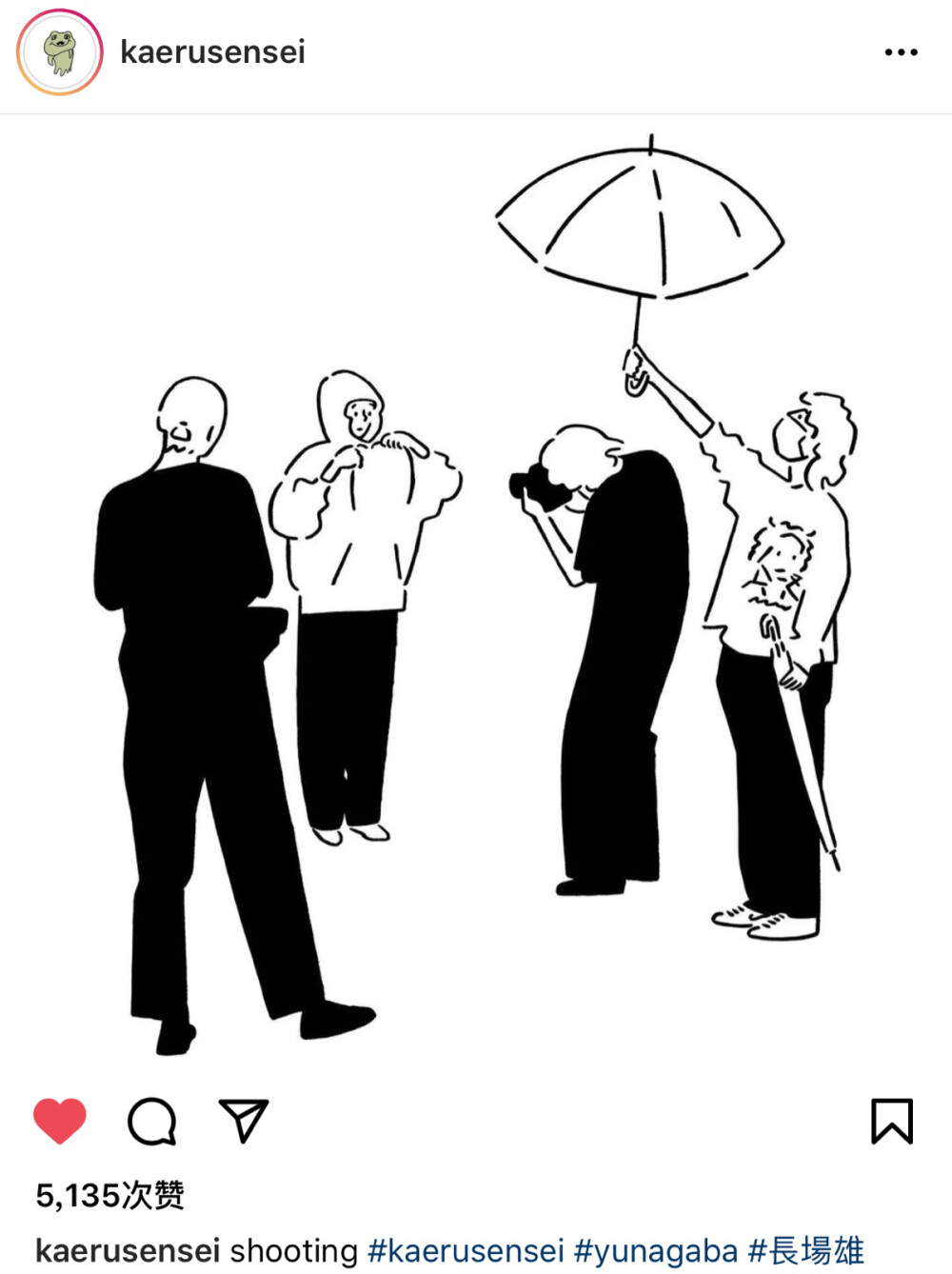Viewport: 952px width, 1274px height.
Task: Open the #kaerusensei hashtag
Action: coord(466,1250)
